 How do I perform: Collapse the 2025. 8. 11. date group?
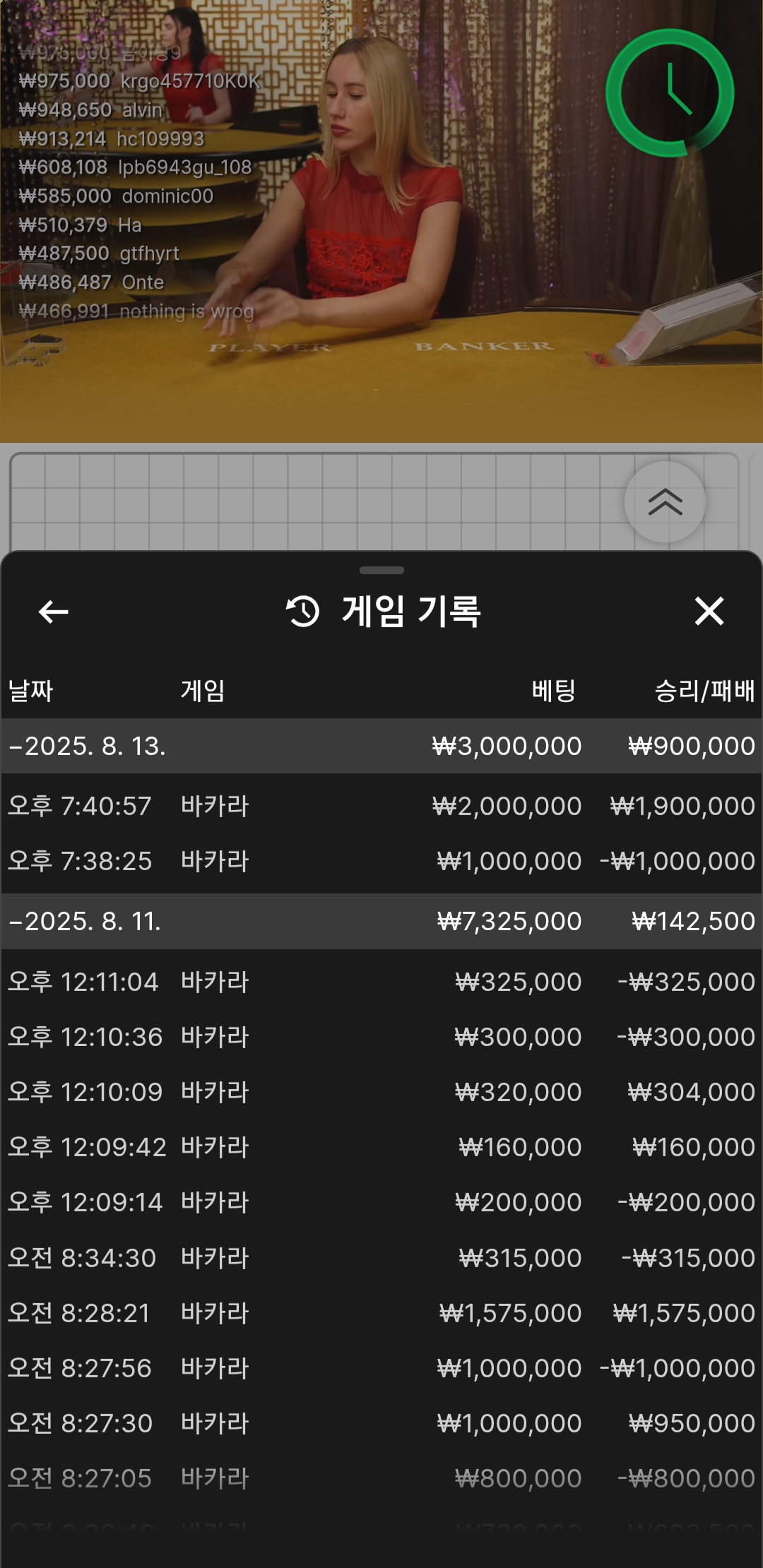click(x=381, y=921)
